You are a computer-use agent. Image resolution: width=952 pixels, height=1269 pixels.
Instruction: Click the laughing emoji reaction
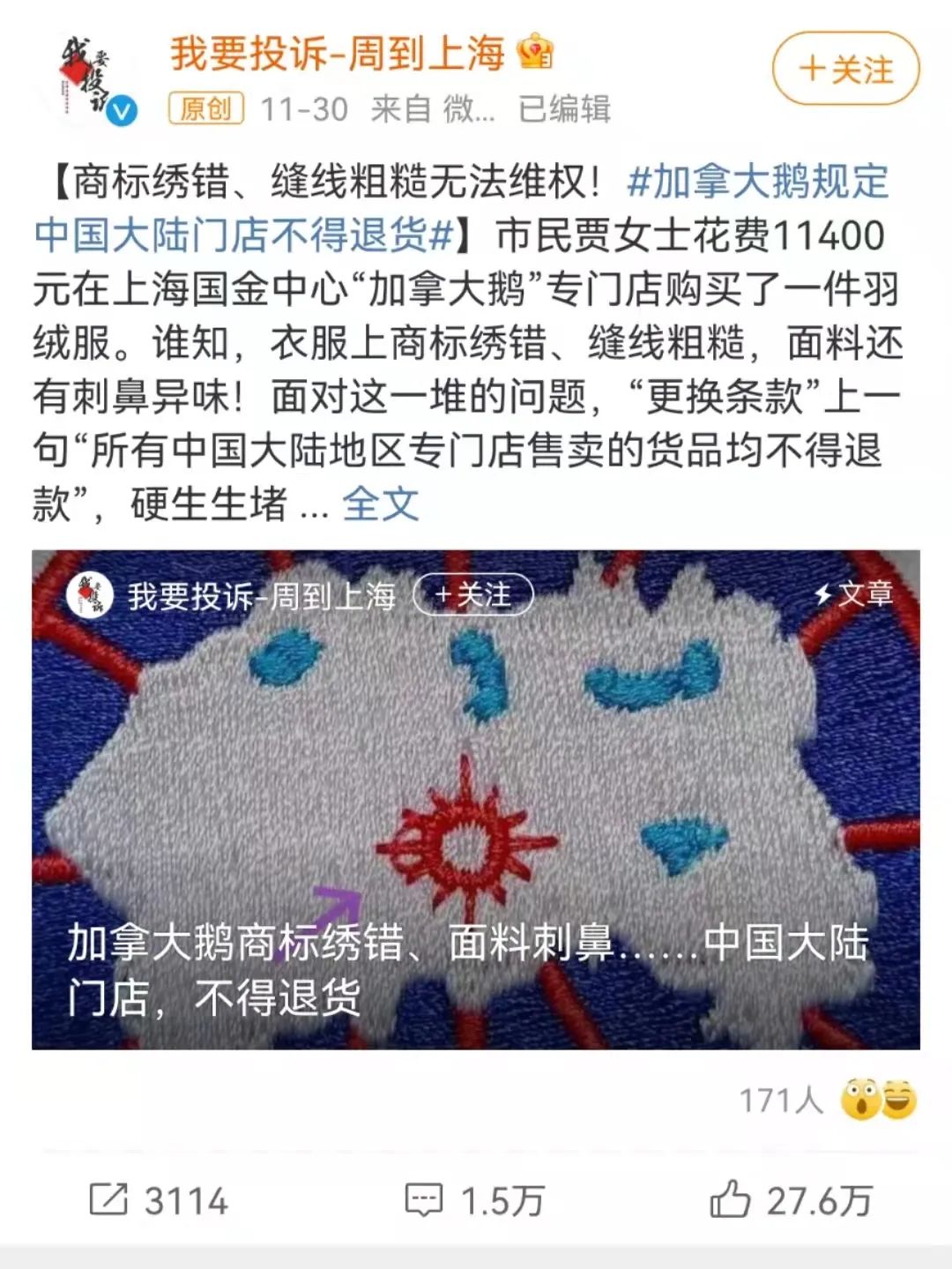(897, 1097)
